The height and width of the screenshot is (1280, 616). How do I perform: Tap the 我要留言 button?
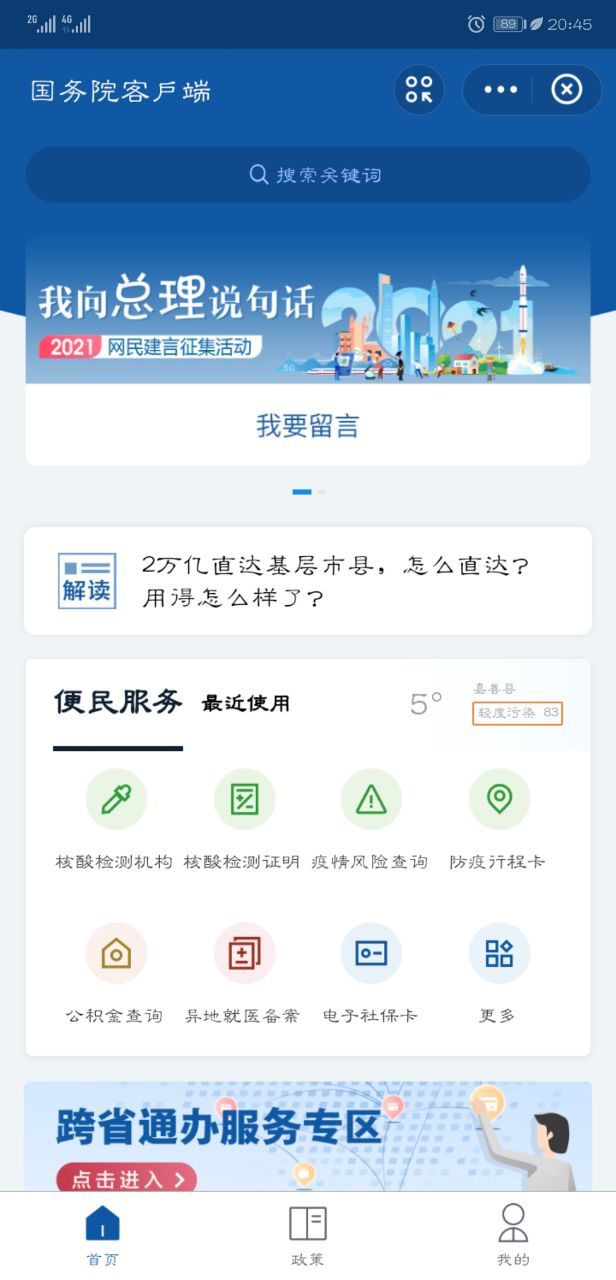coord(308,426)
